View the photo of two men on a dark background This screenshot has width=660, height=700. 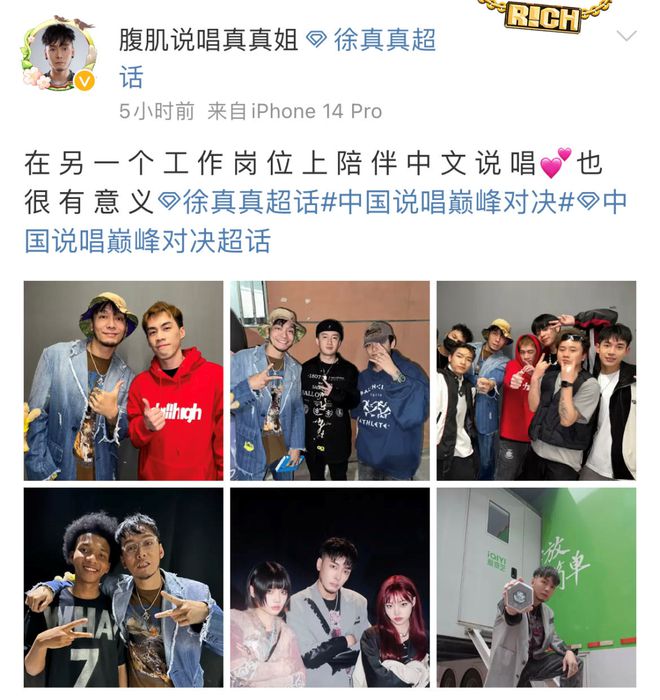124,587
